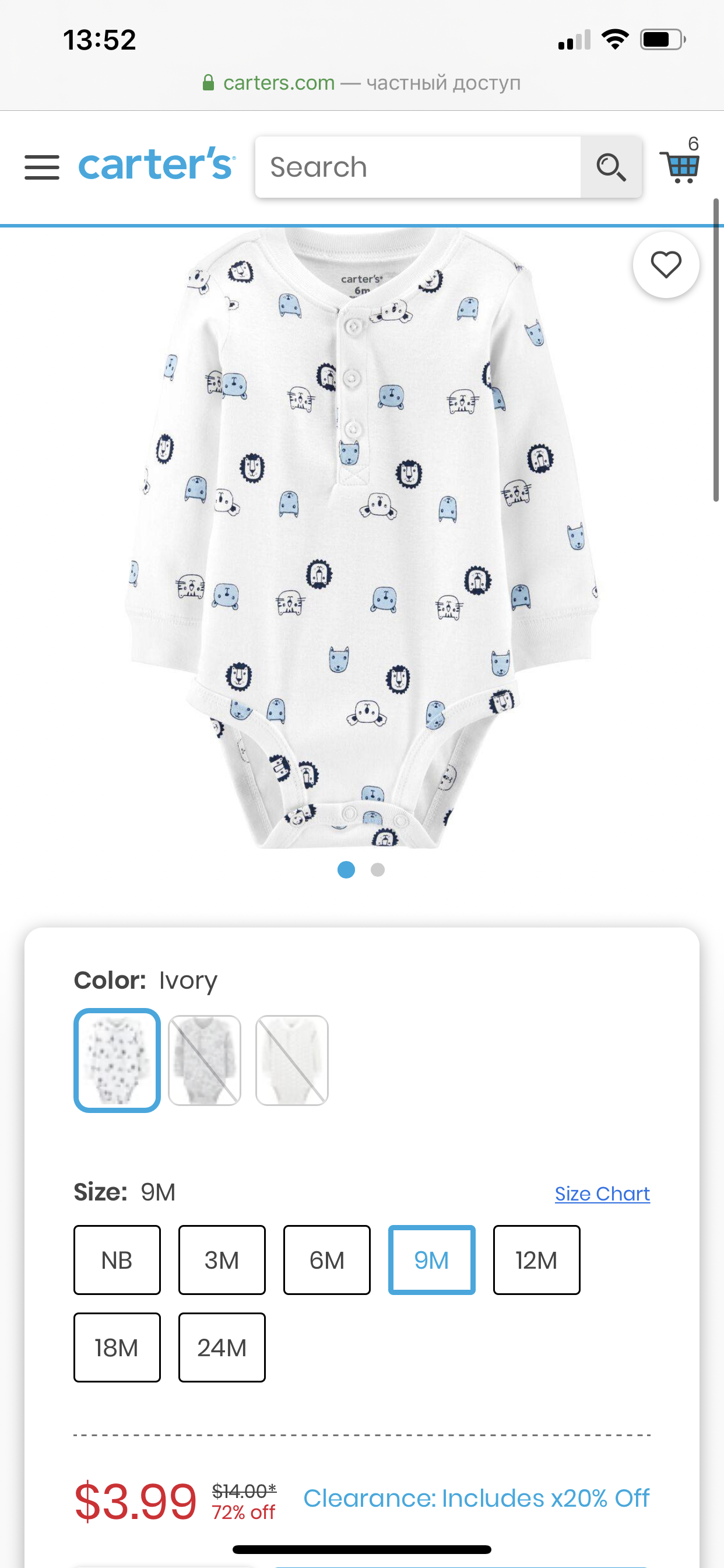The height and width of the screenshot is (1568, 724).
Task: Tap the magnifying glass search button
Action: pos(611,167)
